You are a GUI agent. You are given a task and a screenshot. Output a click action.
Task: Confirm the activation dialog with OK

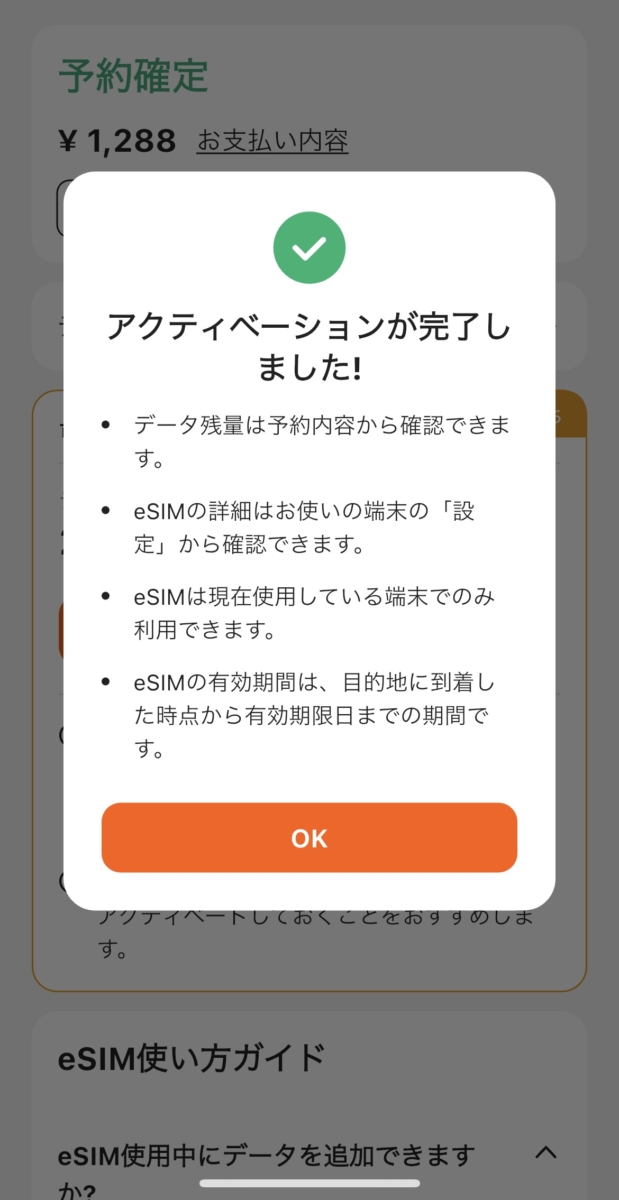coord(309,838)
